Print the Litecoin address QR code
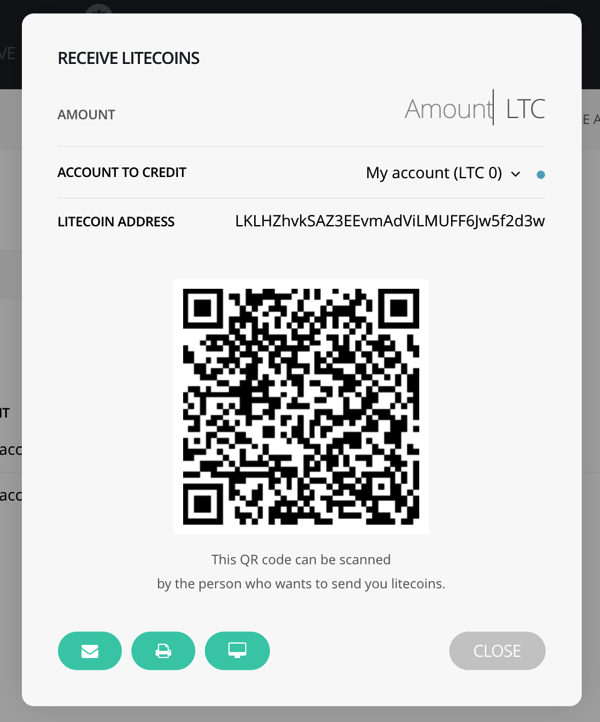This screenshot has height=722, width=600. pyautogui.click(x=163, y=651)
